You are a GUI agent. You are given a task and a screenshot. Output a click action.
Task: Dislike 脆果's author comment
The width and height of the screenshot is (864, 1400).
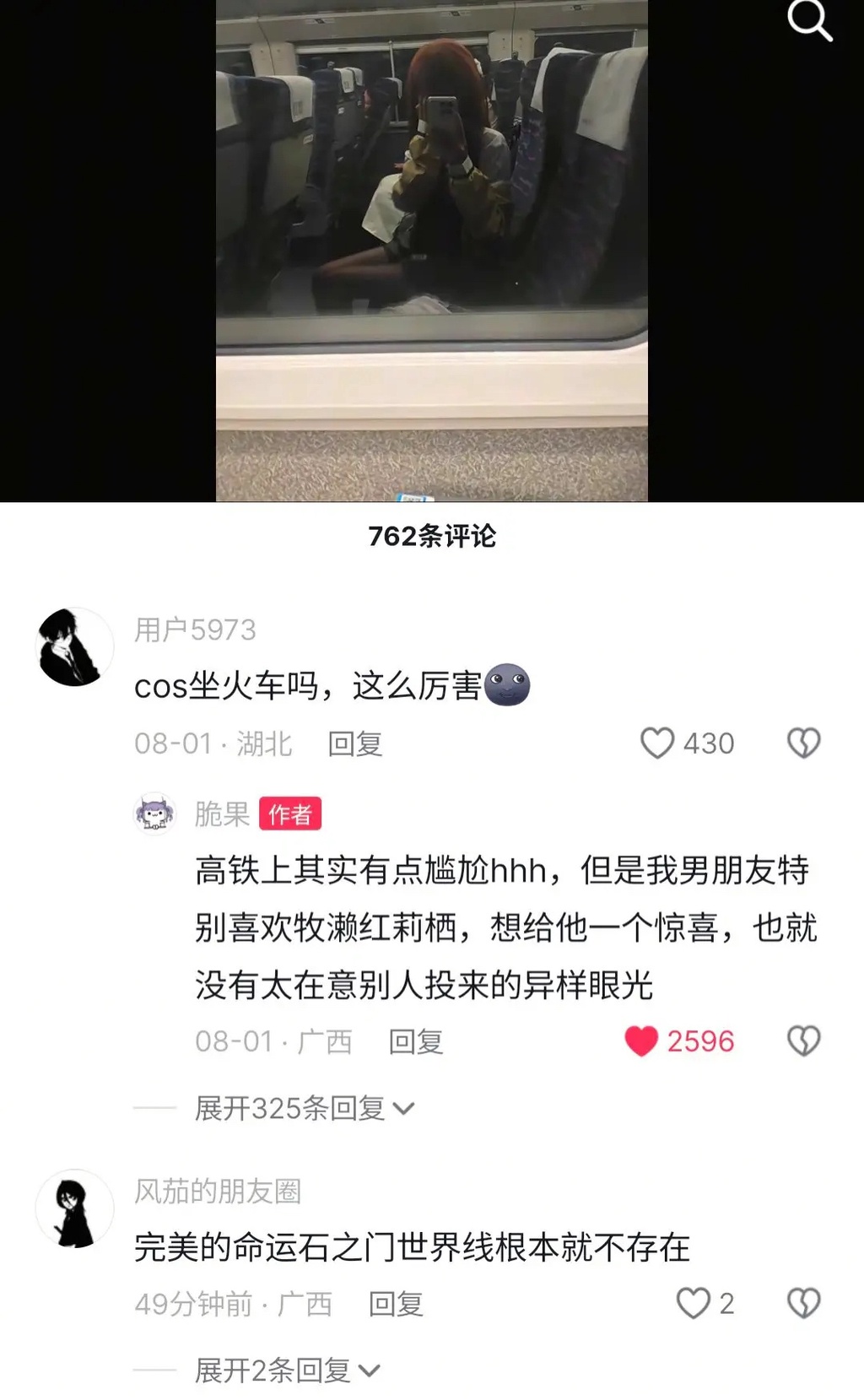point(803,1041)
